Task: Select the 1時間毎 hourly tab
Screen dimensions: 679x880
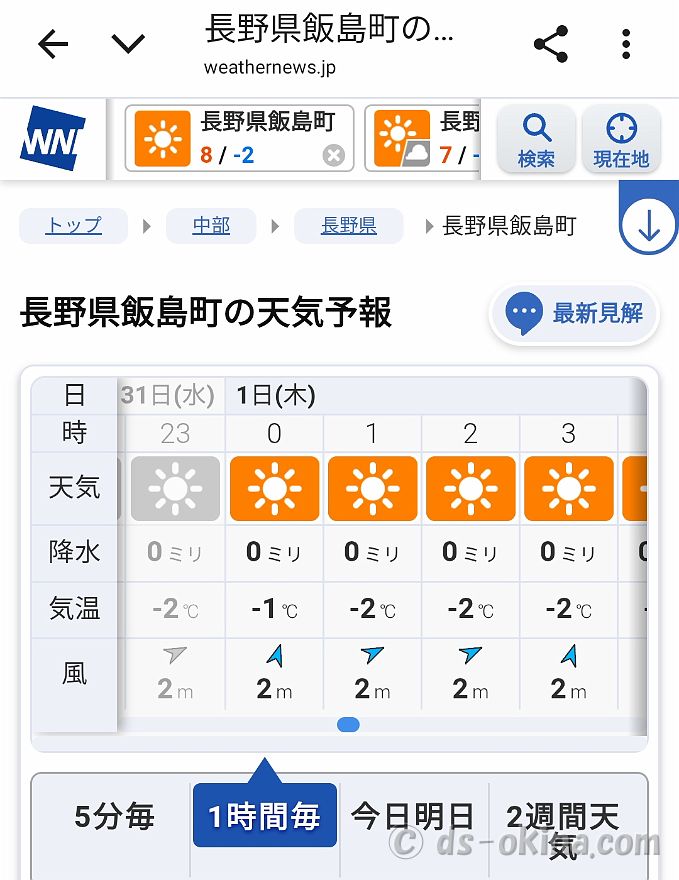Action: (x=264, y=817)
